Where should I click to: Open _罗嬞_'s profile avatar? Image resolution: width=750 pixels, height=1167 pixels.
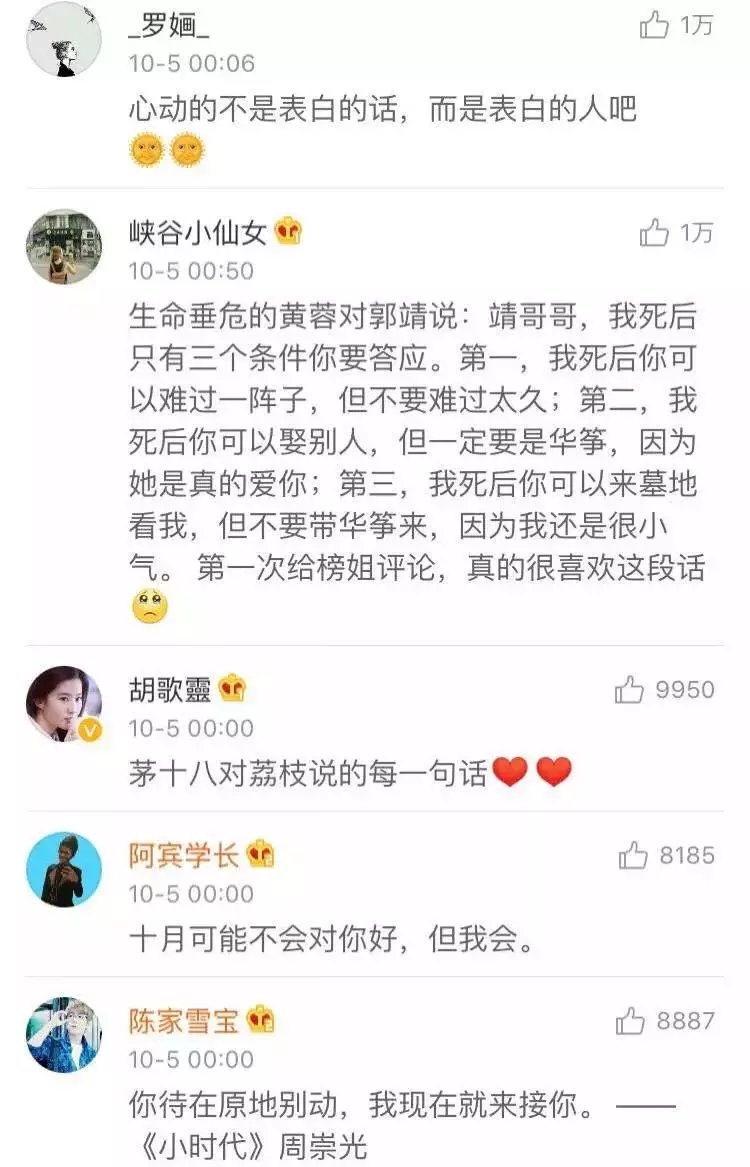64,38
